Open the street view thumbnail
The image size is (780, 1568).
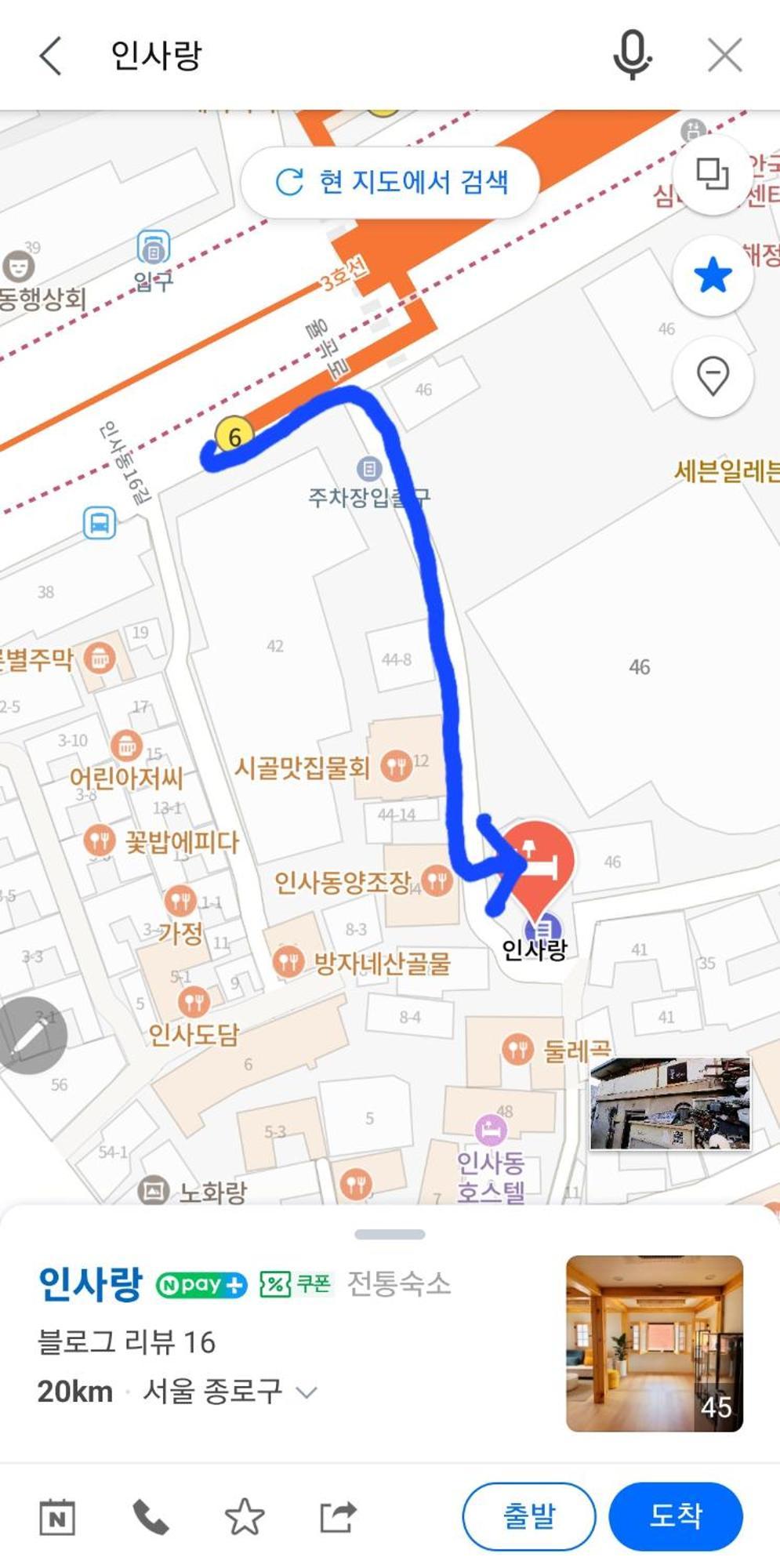(x=670, y=1103)
